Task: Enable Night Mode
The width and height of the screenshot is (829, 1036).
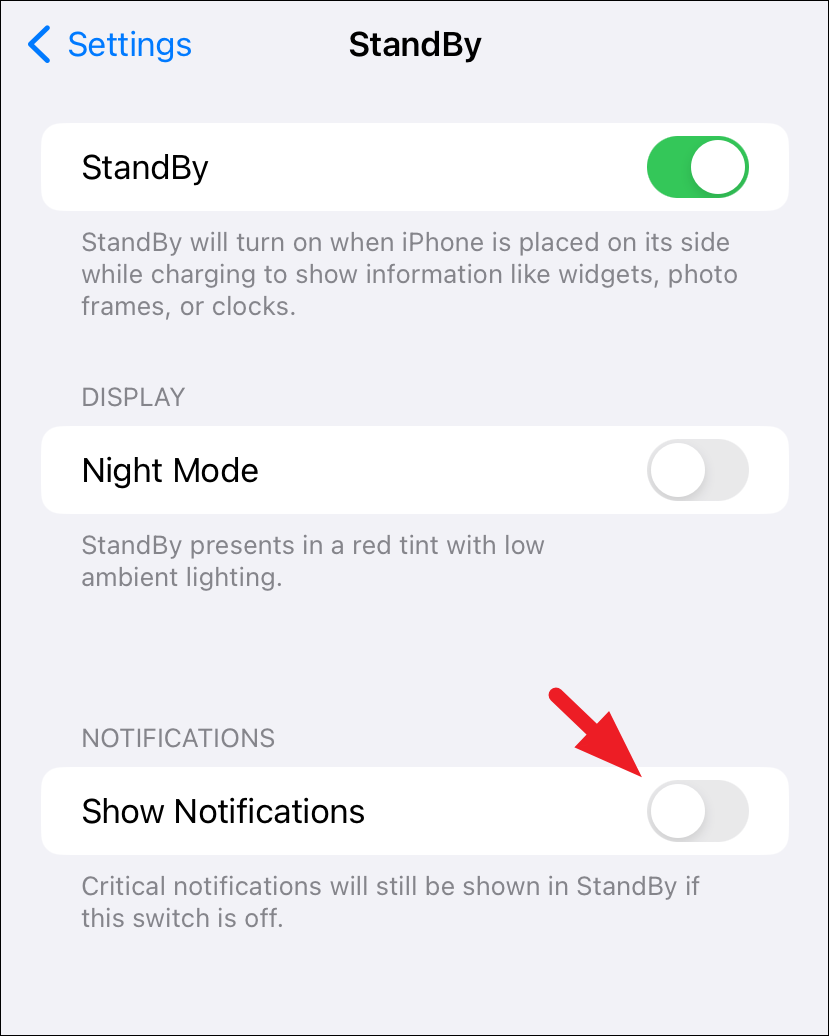Action: [697, 470]
